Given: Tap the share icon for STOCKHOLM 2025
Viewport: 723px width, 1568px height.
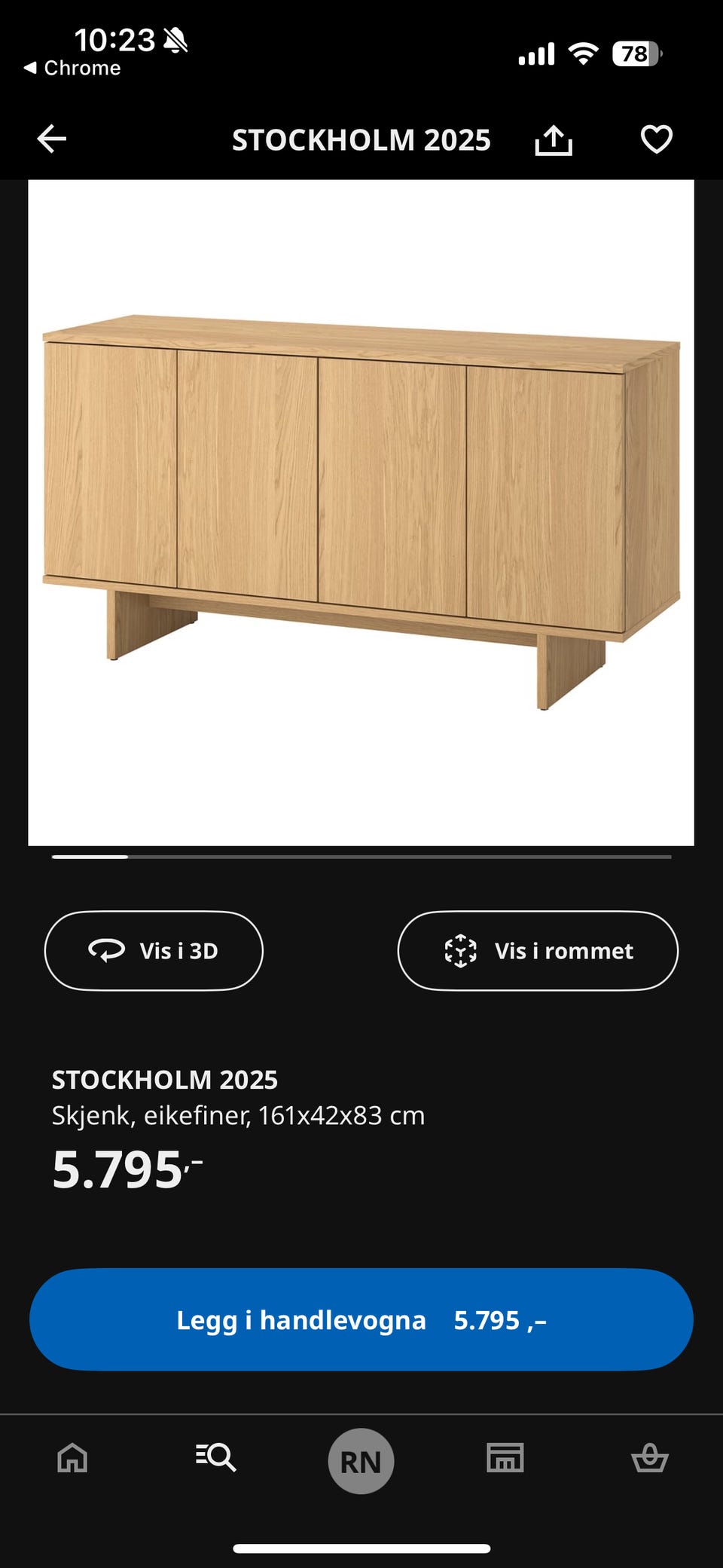Looking at the screenshot, I should coord(555,139).
